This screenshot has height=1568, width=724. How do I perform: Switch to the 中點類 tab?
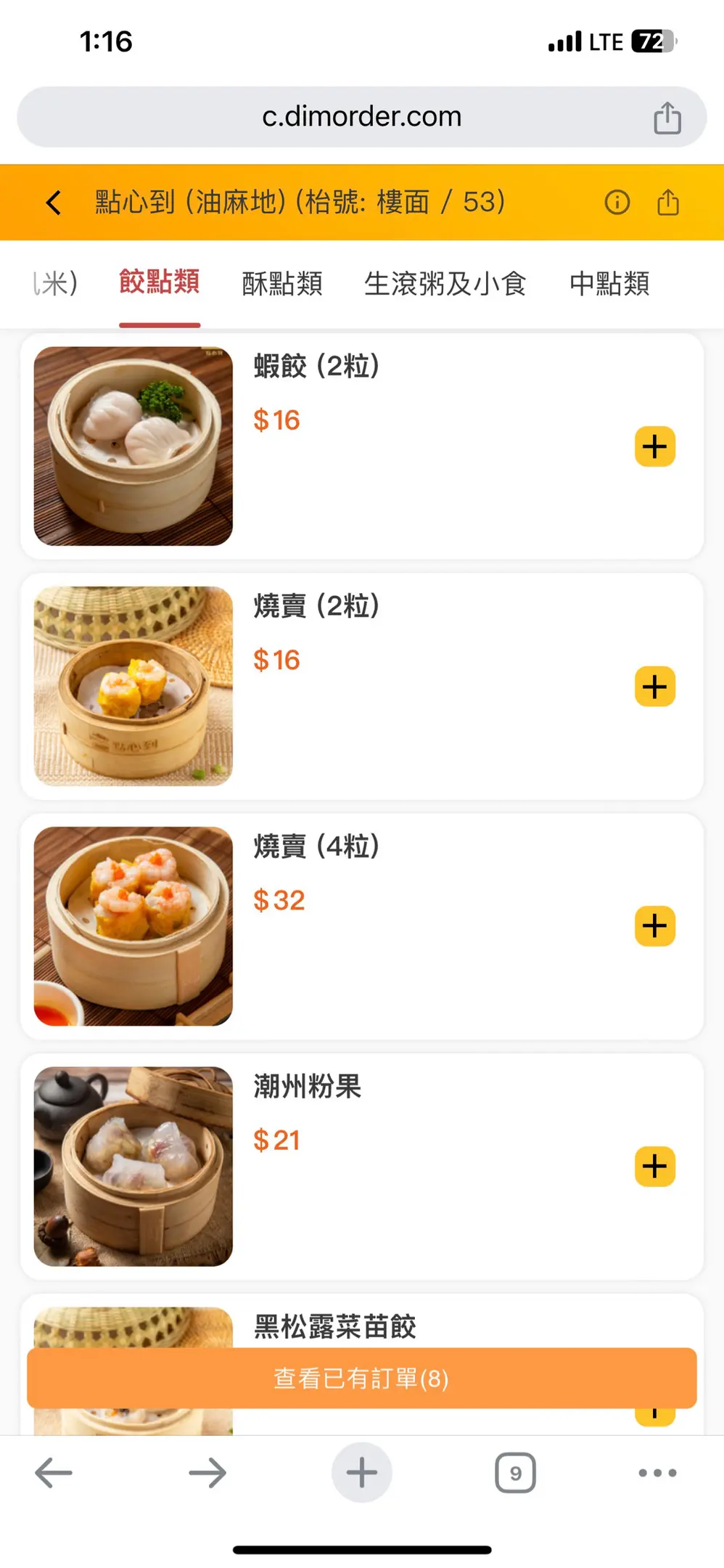coord(609,283)
